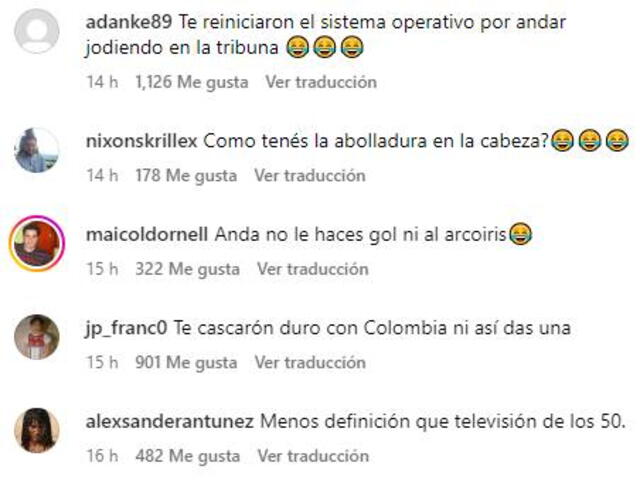Tap username maicoldornell
The width and height of the screenshot is (640, 482).
[147, 235]
